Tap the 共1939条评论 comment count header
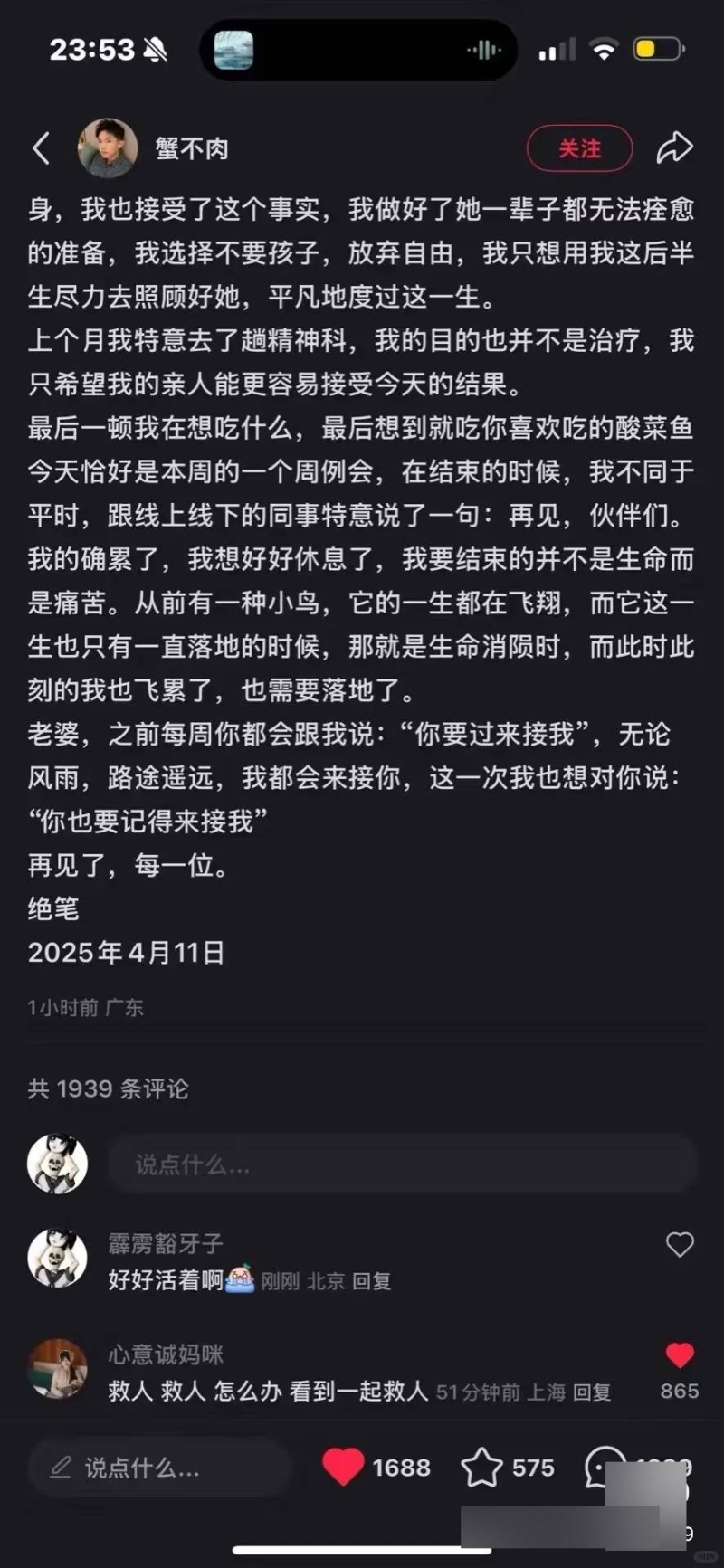This screenshot has width=724, height=1568. [x=106, y=1089]
